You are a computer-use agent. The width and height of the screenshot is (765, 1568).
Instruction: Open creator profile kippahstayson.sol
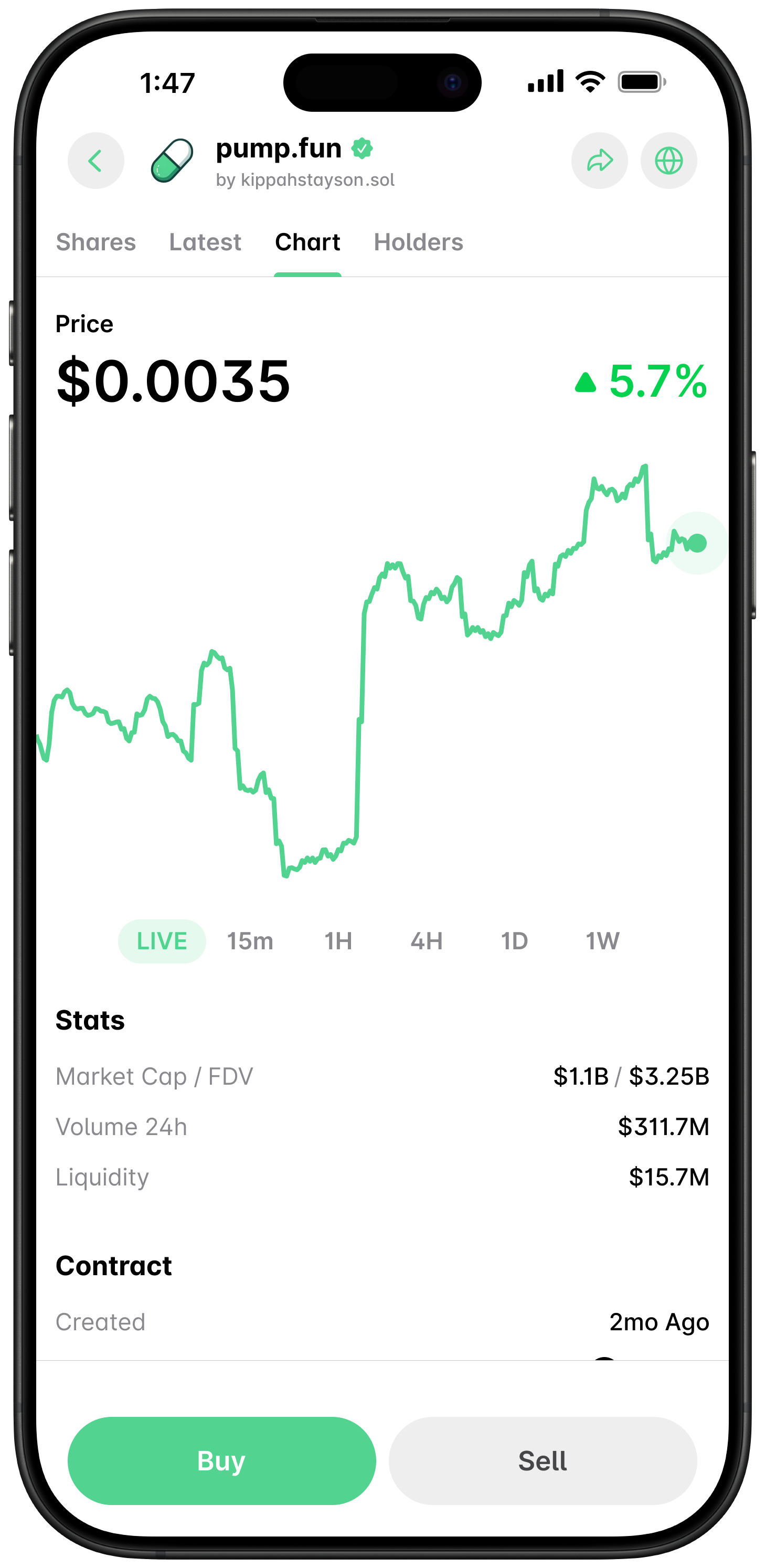[305, 179]
